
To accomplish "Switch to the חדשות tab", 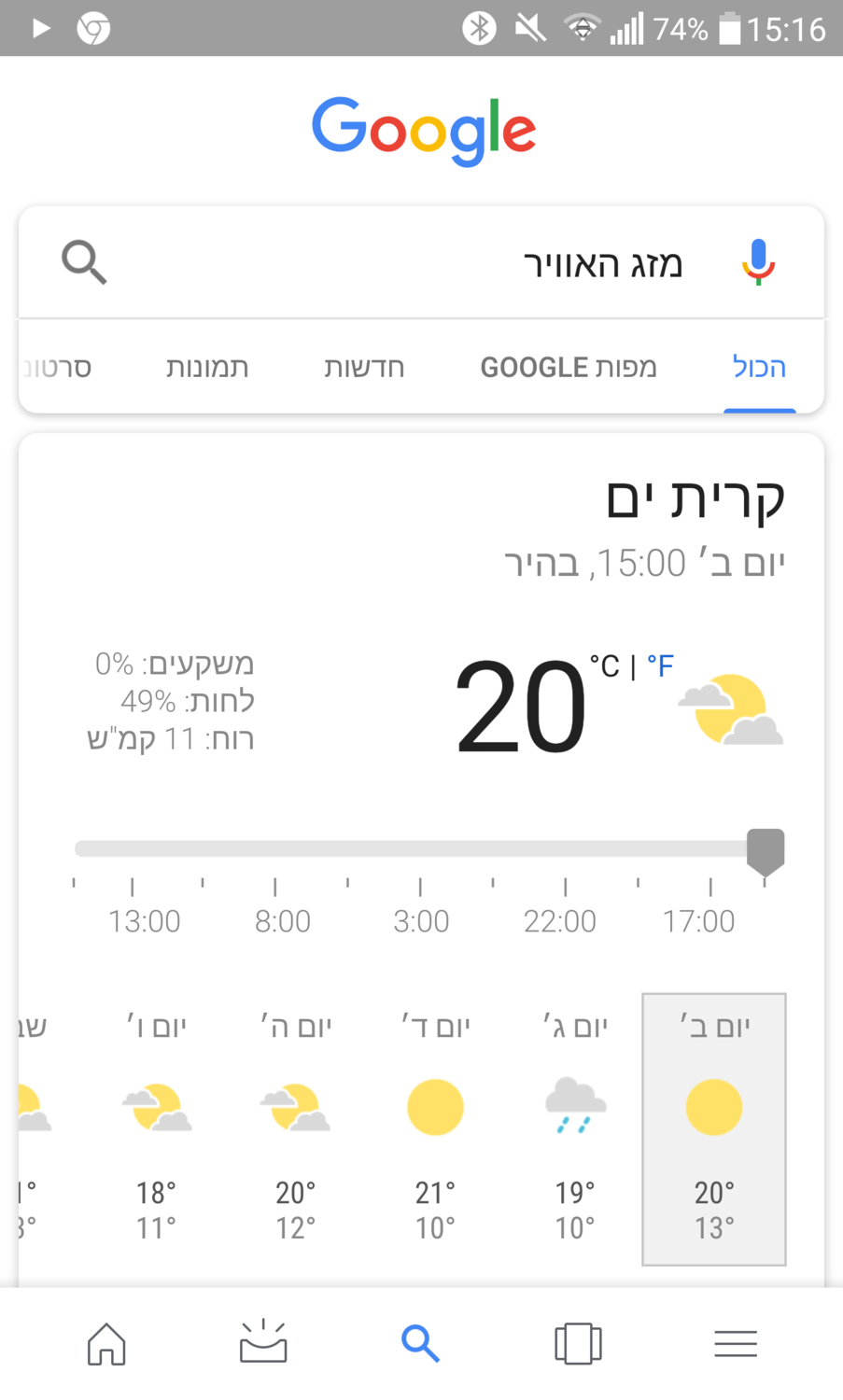I will pyautogui.click(x=364, y=368).
